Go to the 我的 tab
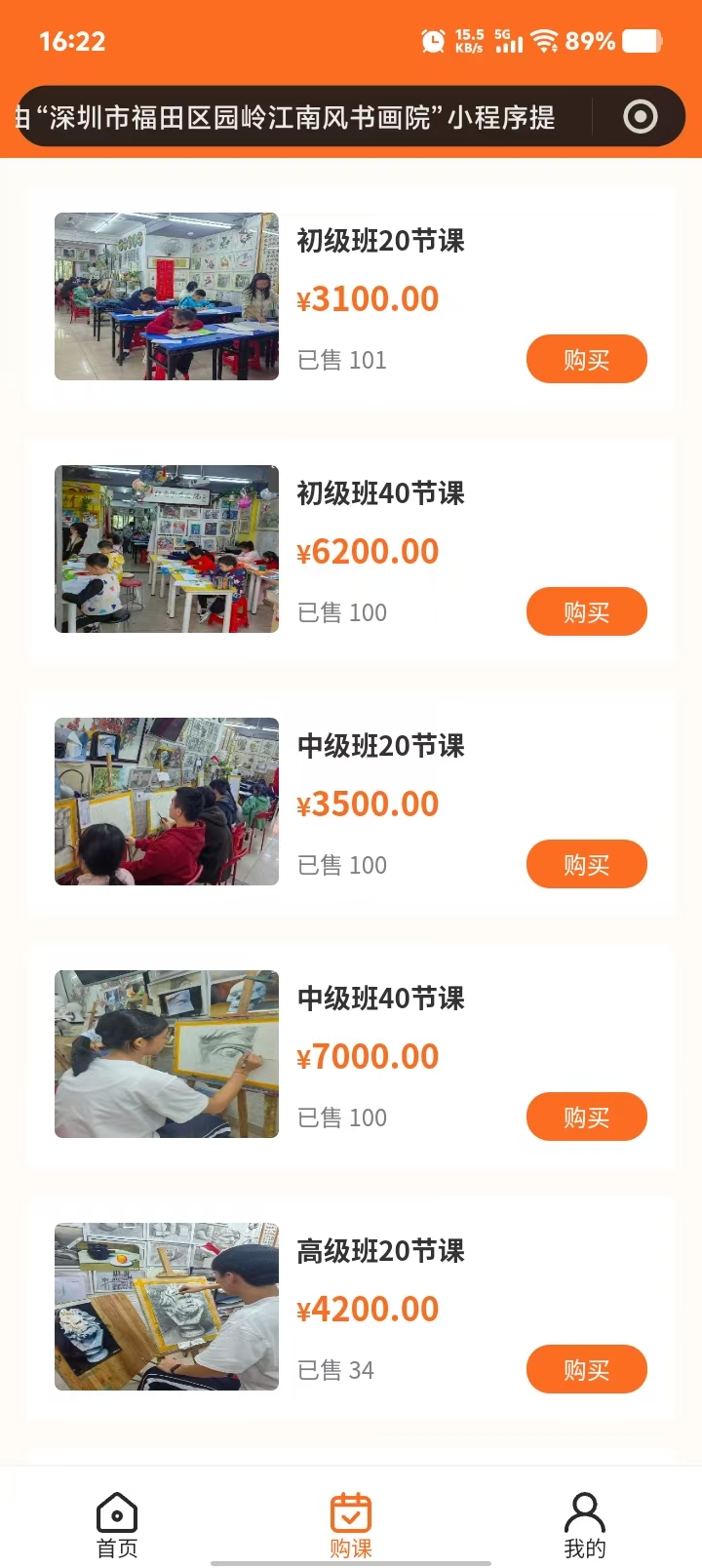 coord(585,1525)
